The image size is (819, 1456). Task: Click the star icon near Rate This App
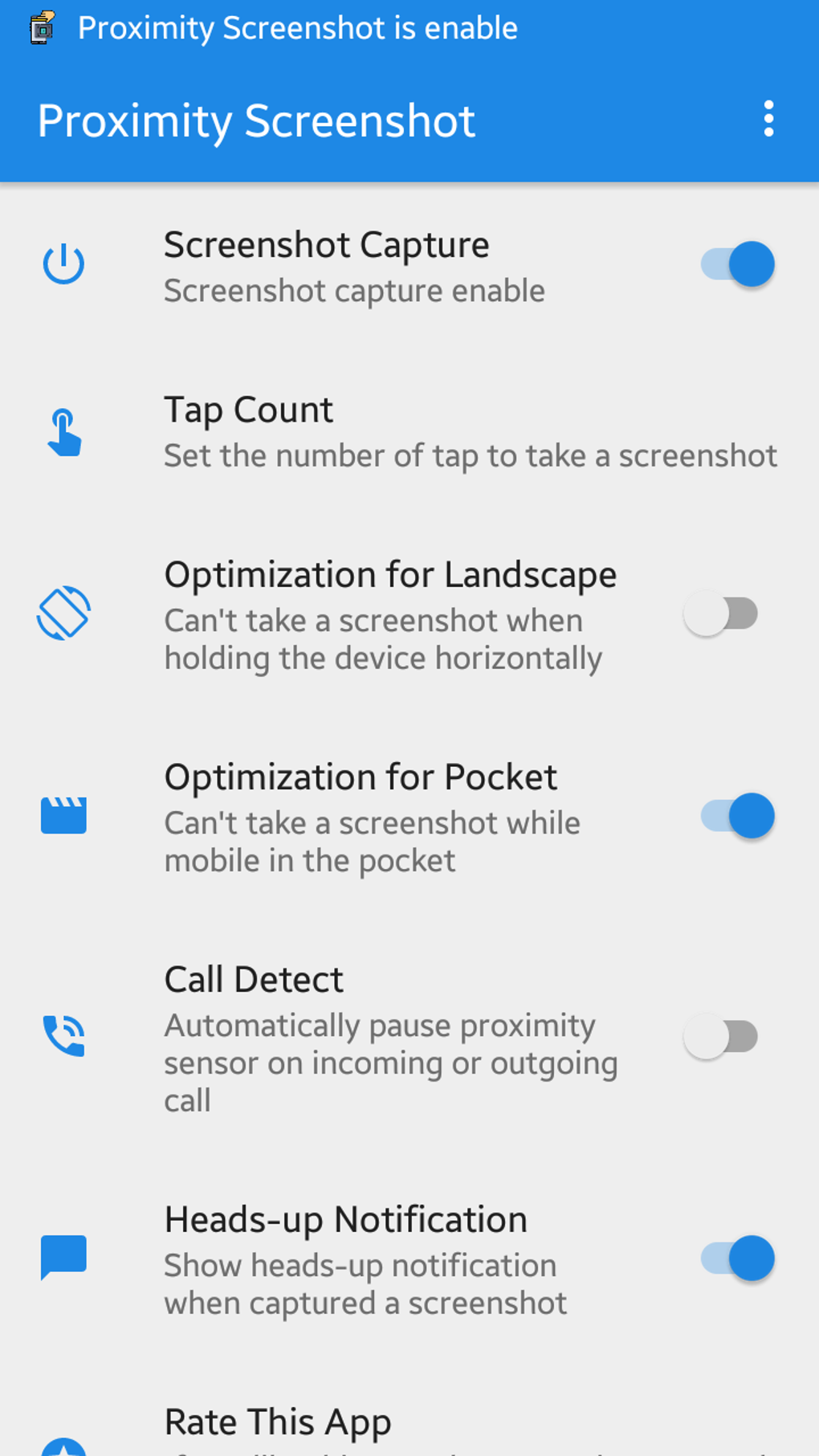(64, 1446)
